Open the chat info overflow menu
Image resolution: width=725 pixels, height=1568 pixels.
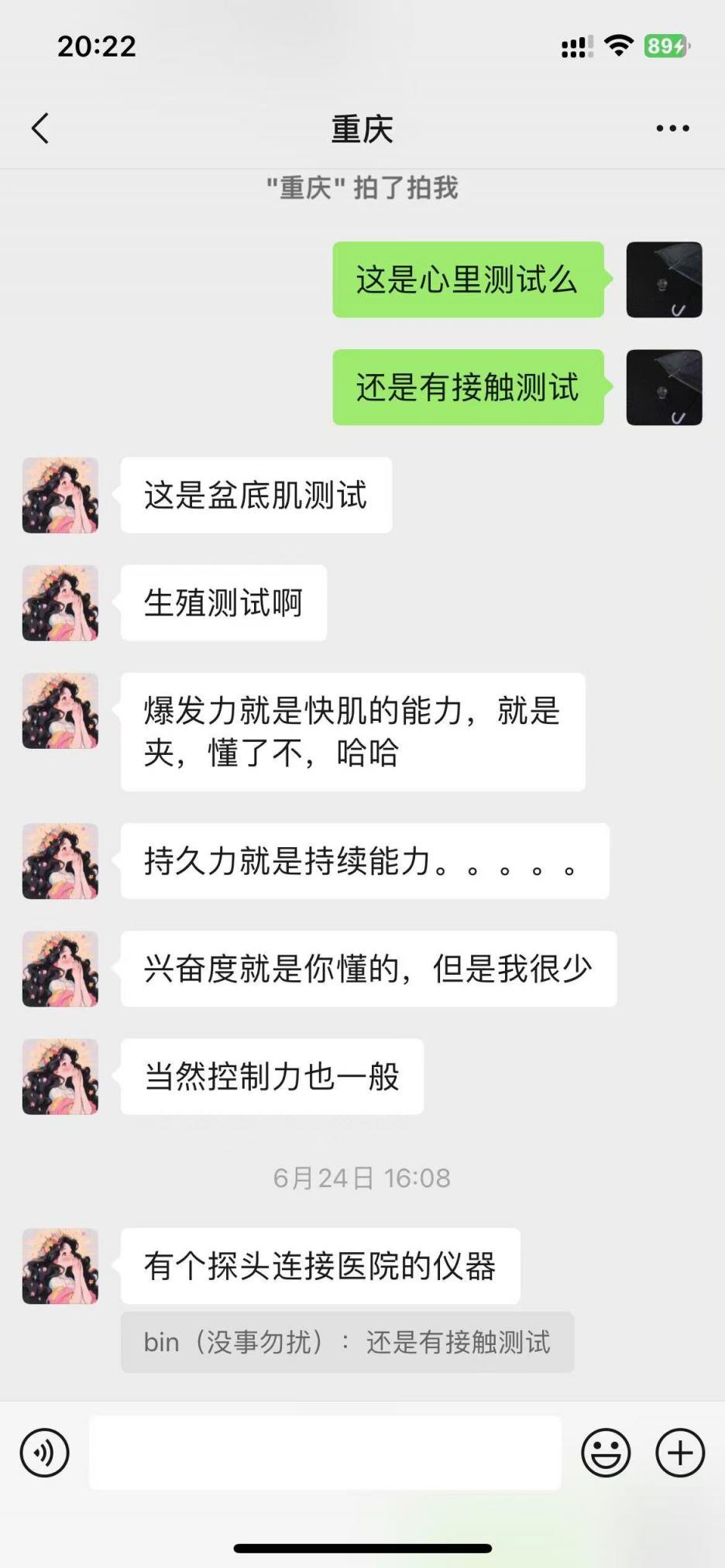pos(672,129)
